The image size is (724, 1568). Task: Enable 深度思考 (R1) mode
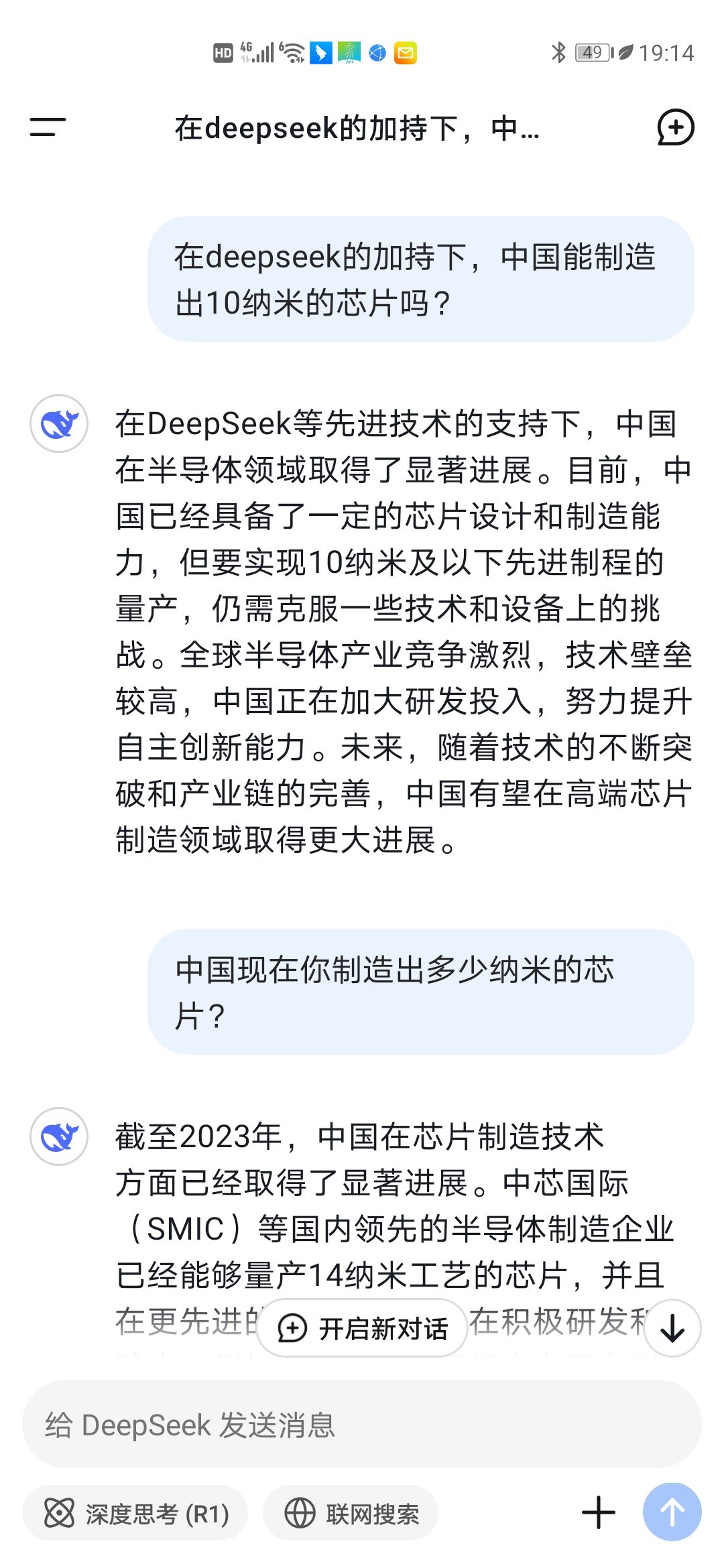136,1513
